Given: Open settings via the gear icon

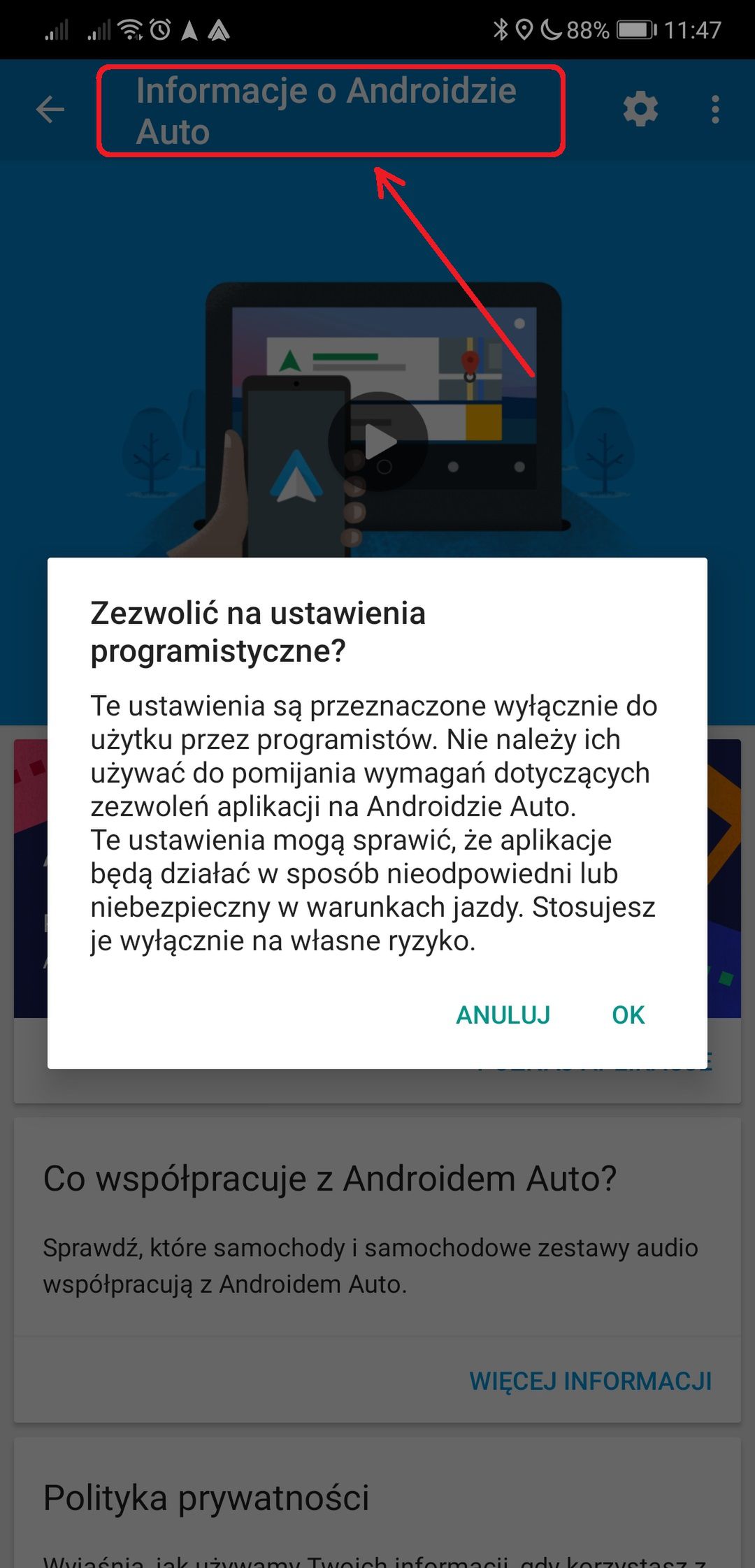Looking at the screenshot, I should pos(640,110).
